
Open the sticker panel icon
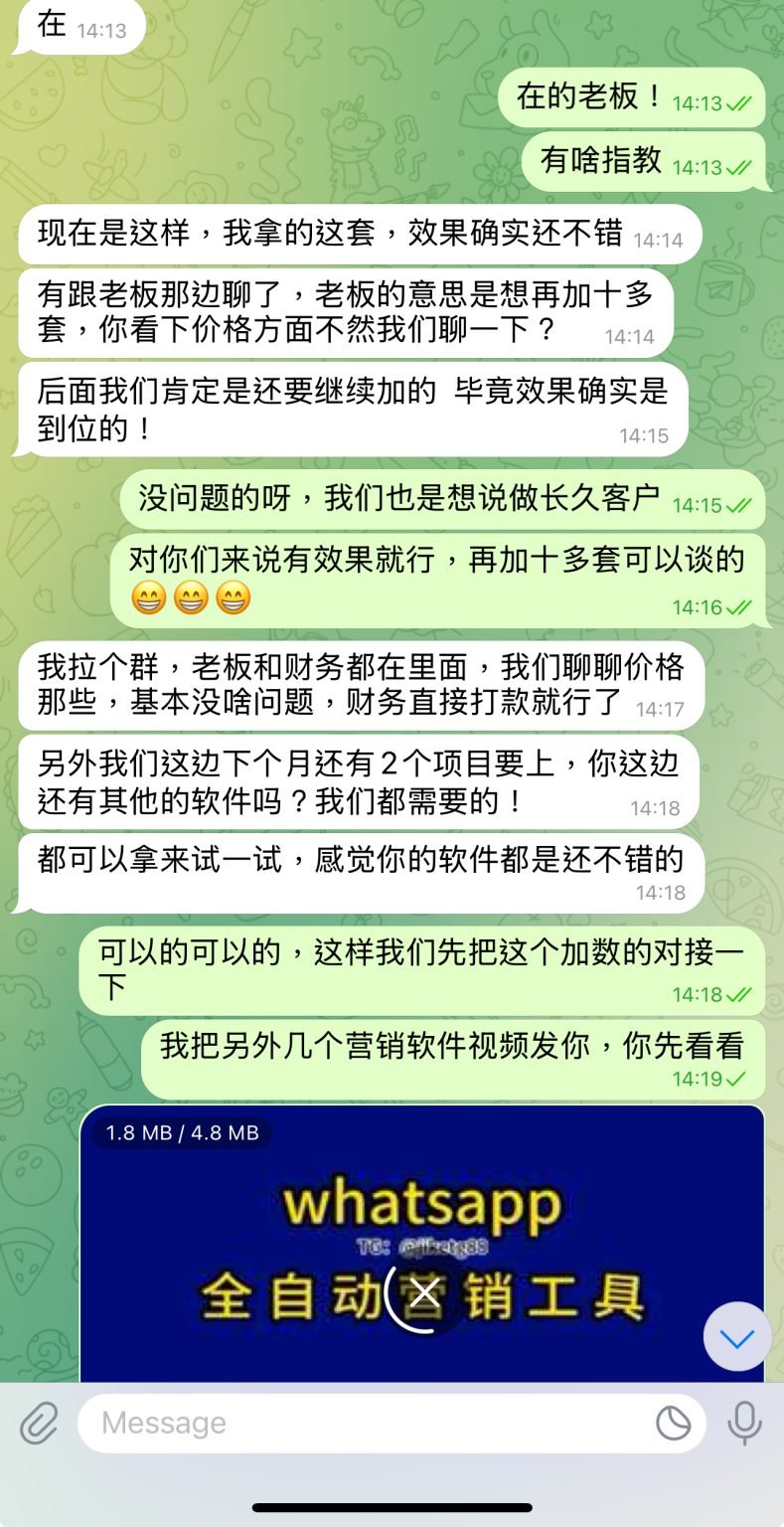674,1424
